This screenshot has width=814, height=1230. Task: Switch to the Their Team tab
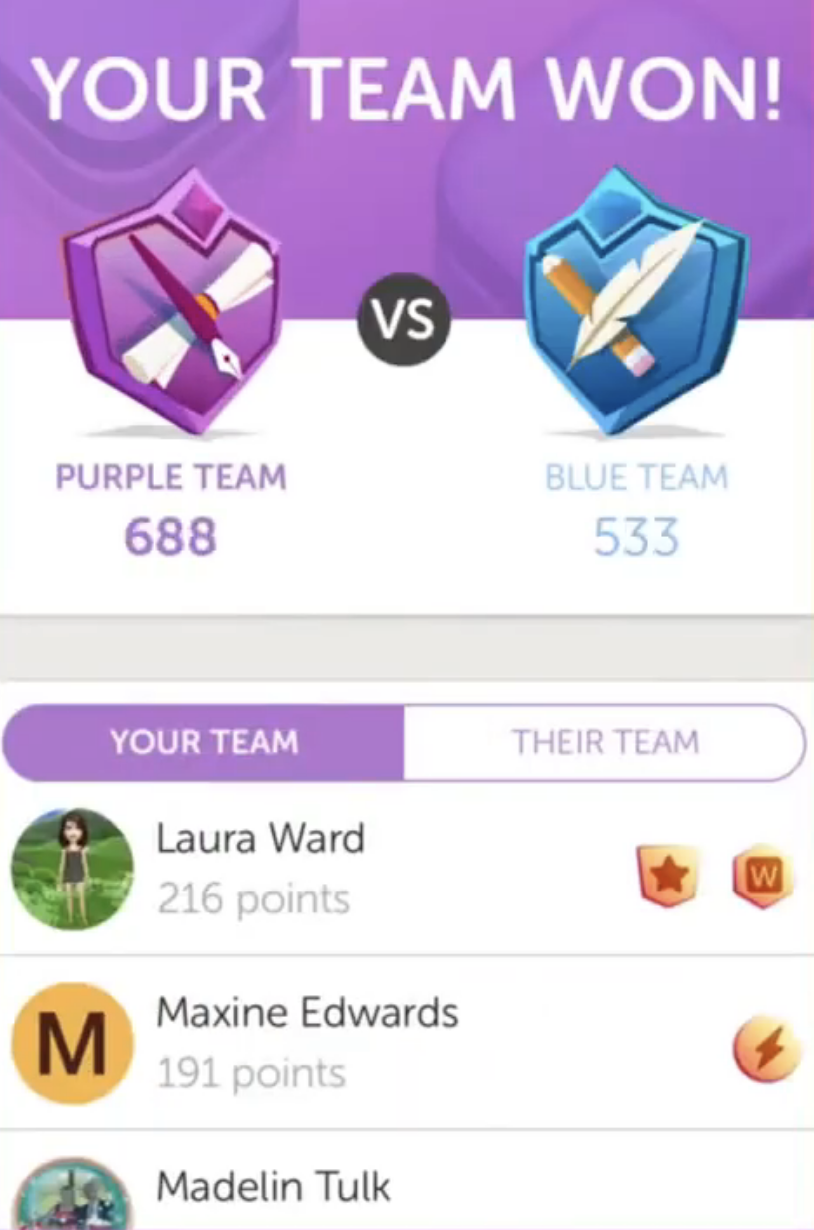click(605, 742)
